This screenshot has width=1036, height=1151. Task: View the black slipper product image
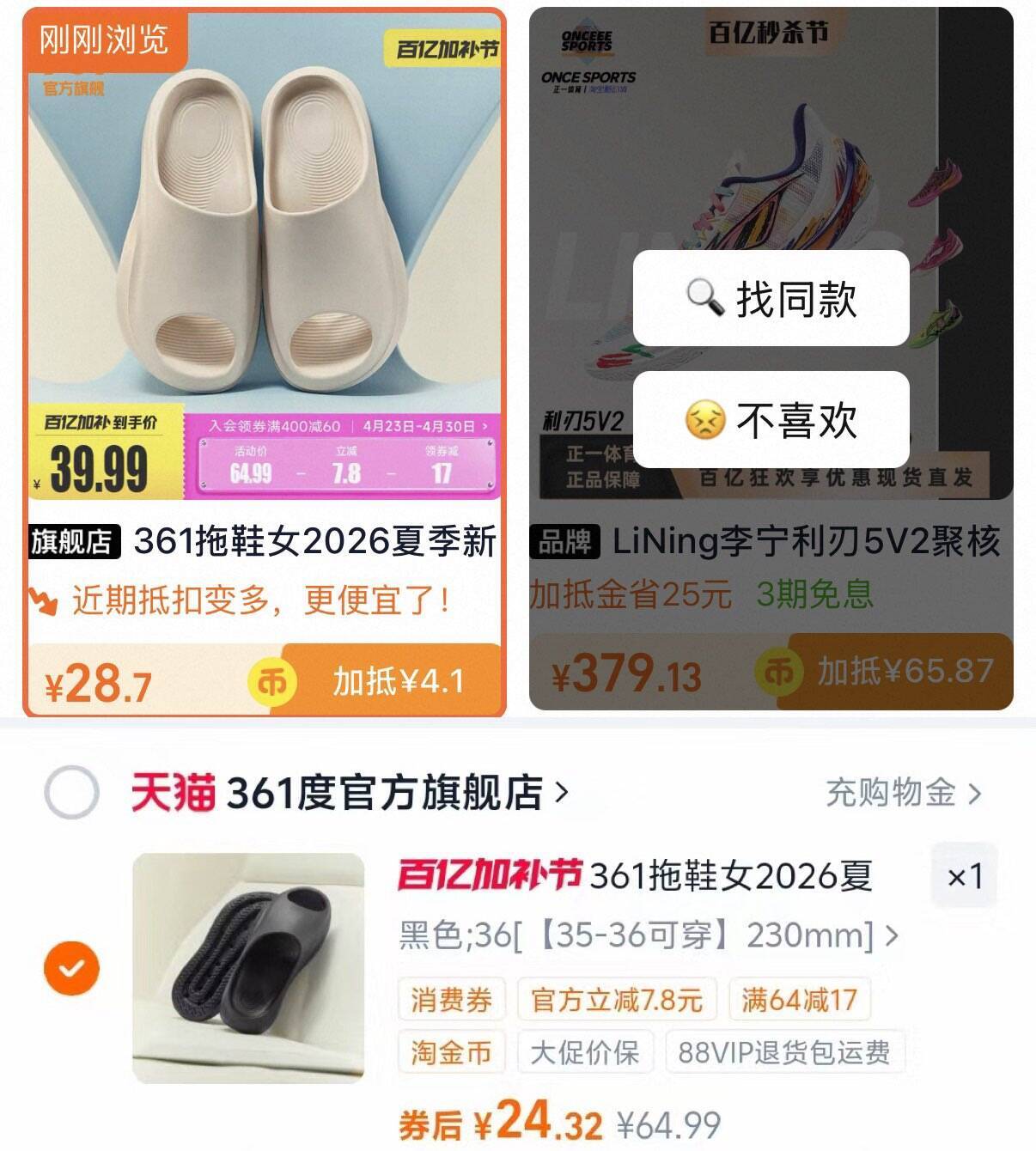248,968
